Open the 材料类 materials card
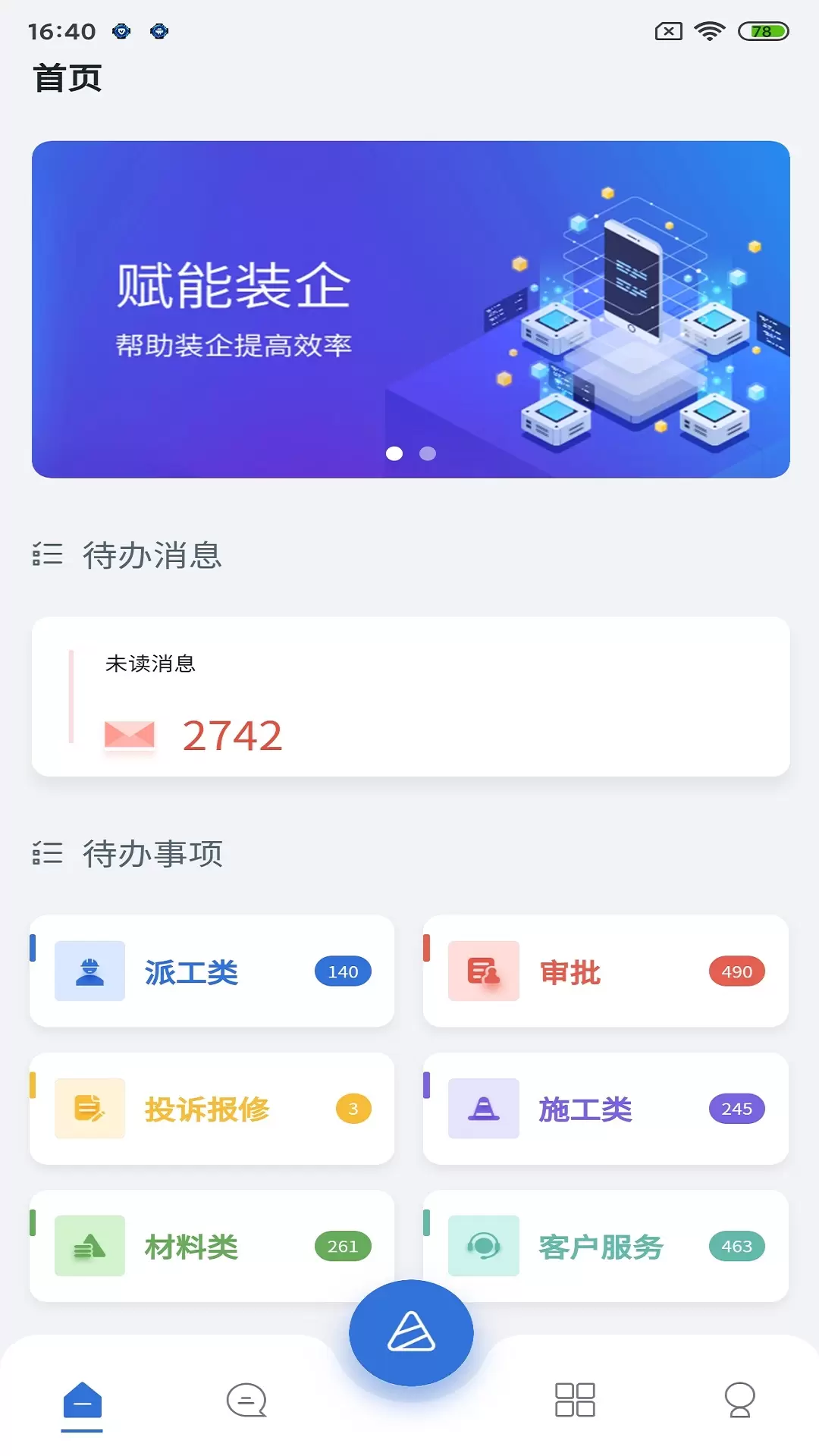This screenshot has height=1456, width=819. tap(212, 1246)
